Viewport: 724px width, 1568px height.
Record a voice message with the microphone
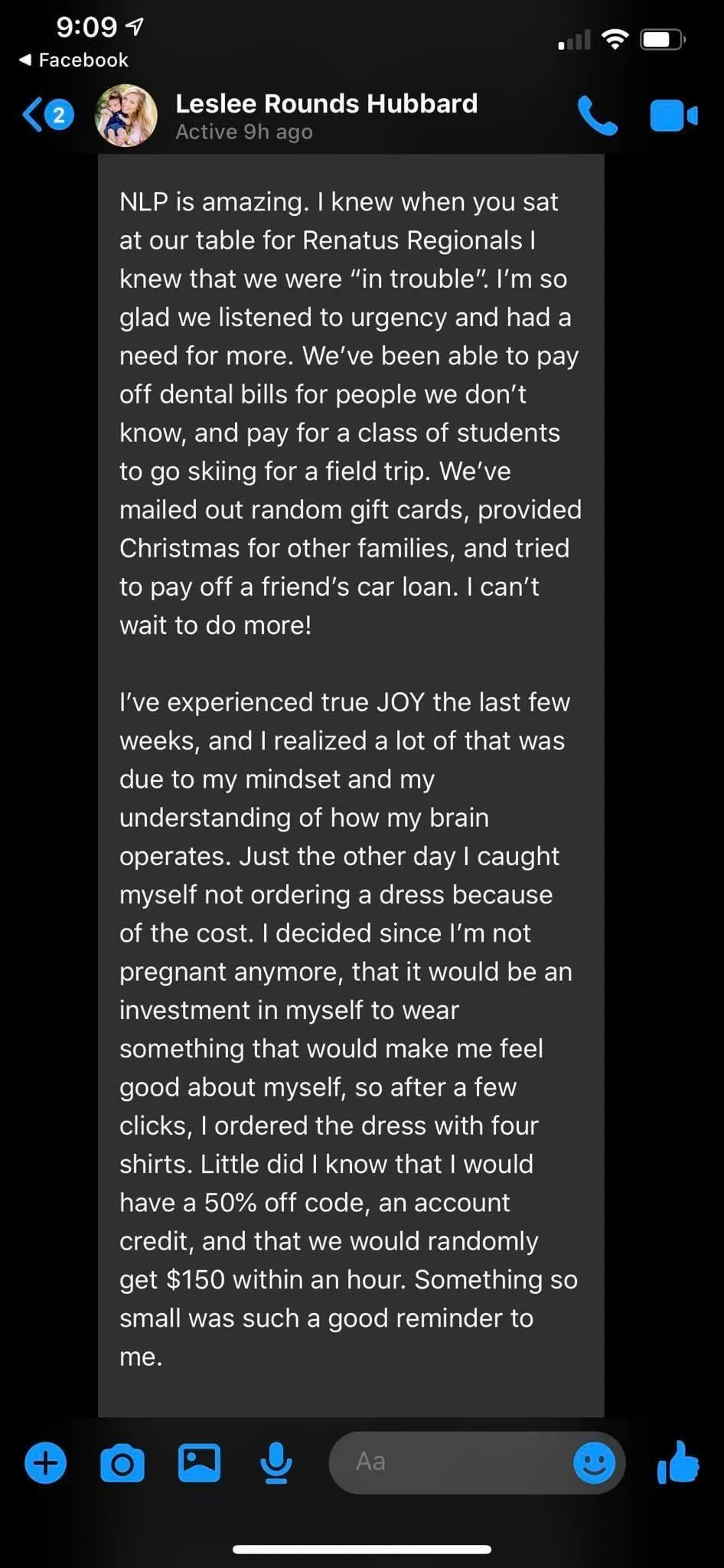pos(276,1463)
